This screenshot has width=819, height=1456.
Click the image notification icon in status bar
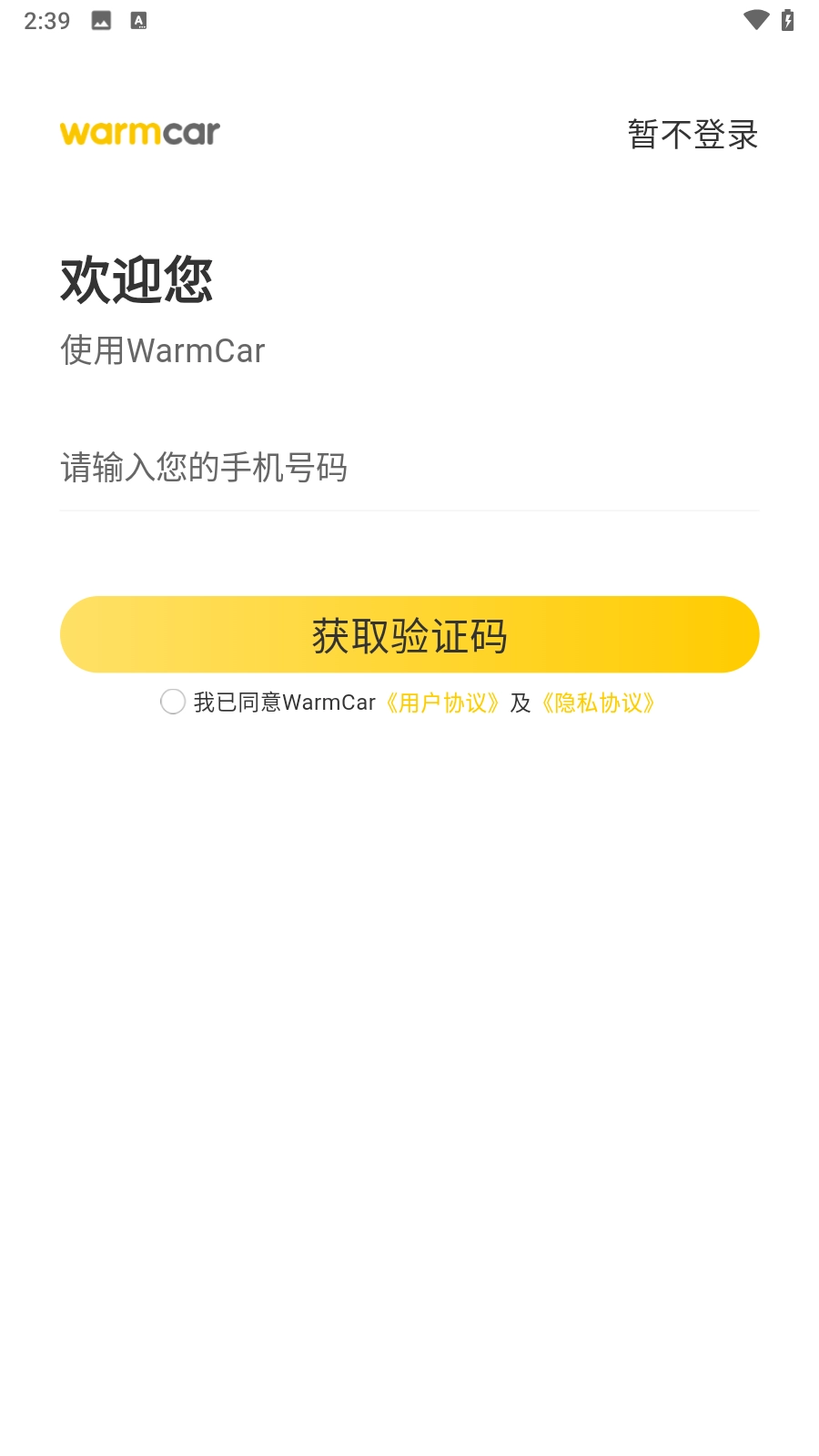(x=101, y=19)
